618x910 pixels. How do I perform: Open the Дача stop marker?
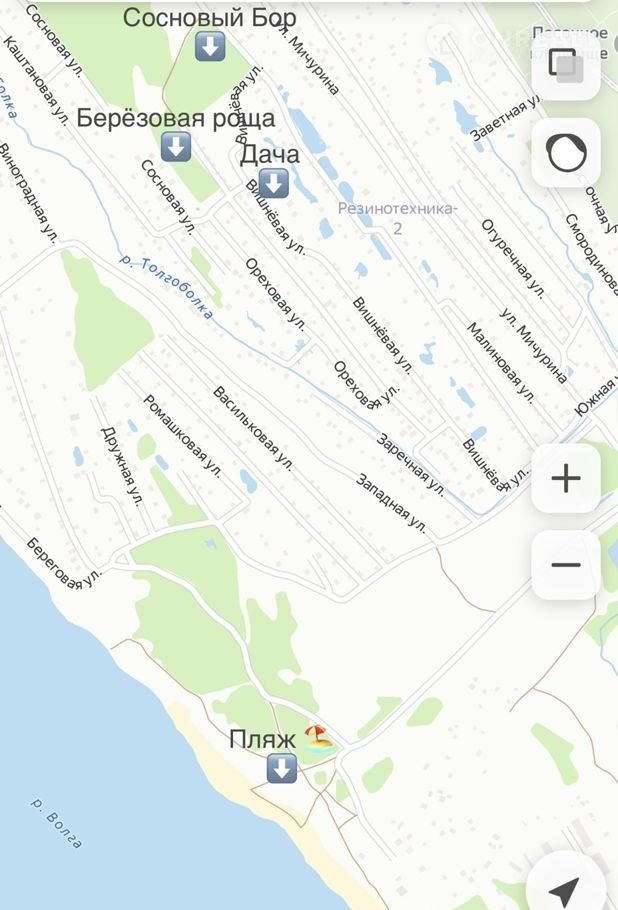click(273, 183)
